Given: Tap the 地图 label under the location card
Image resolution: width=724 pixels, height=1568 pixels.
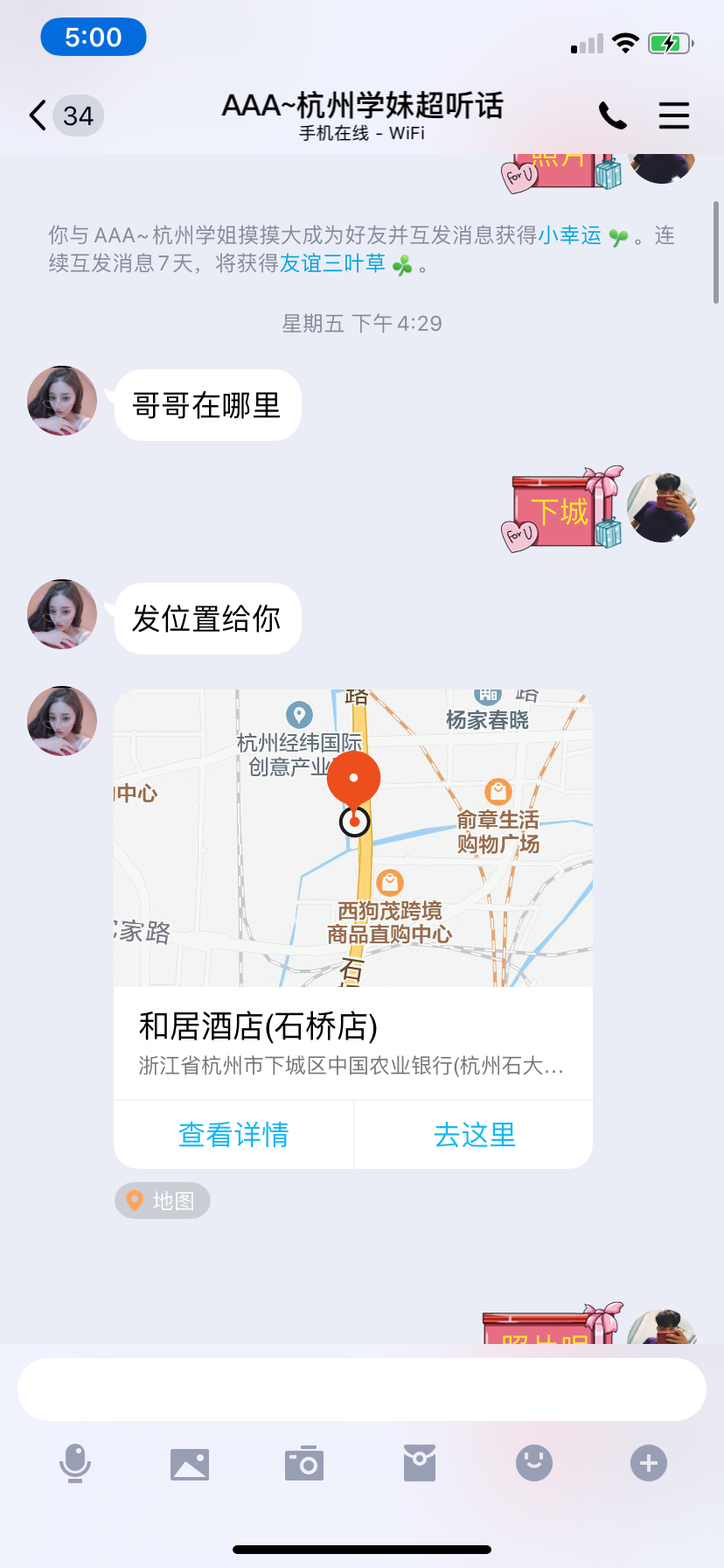Looking at the screenshot, I should 162,1200.
